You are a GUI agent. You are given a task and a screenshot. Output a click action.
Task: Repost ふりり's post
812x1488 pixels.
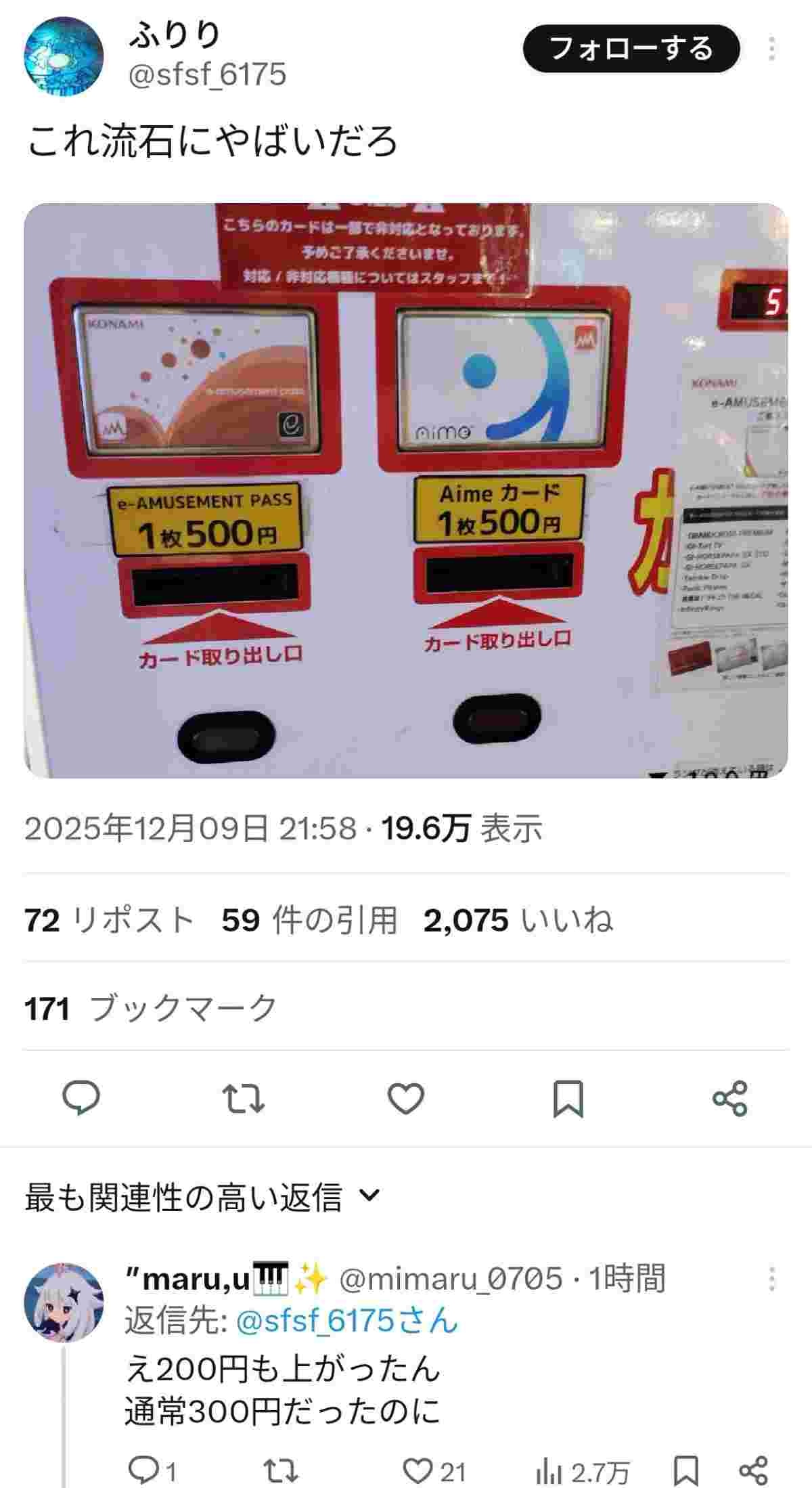point(244,1098)
